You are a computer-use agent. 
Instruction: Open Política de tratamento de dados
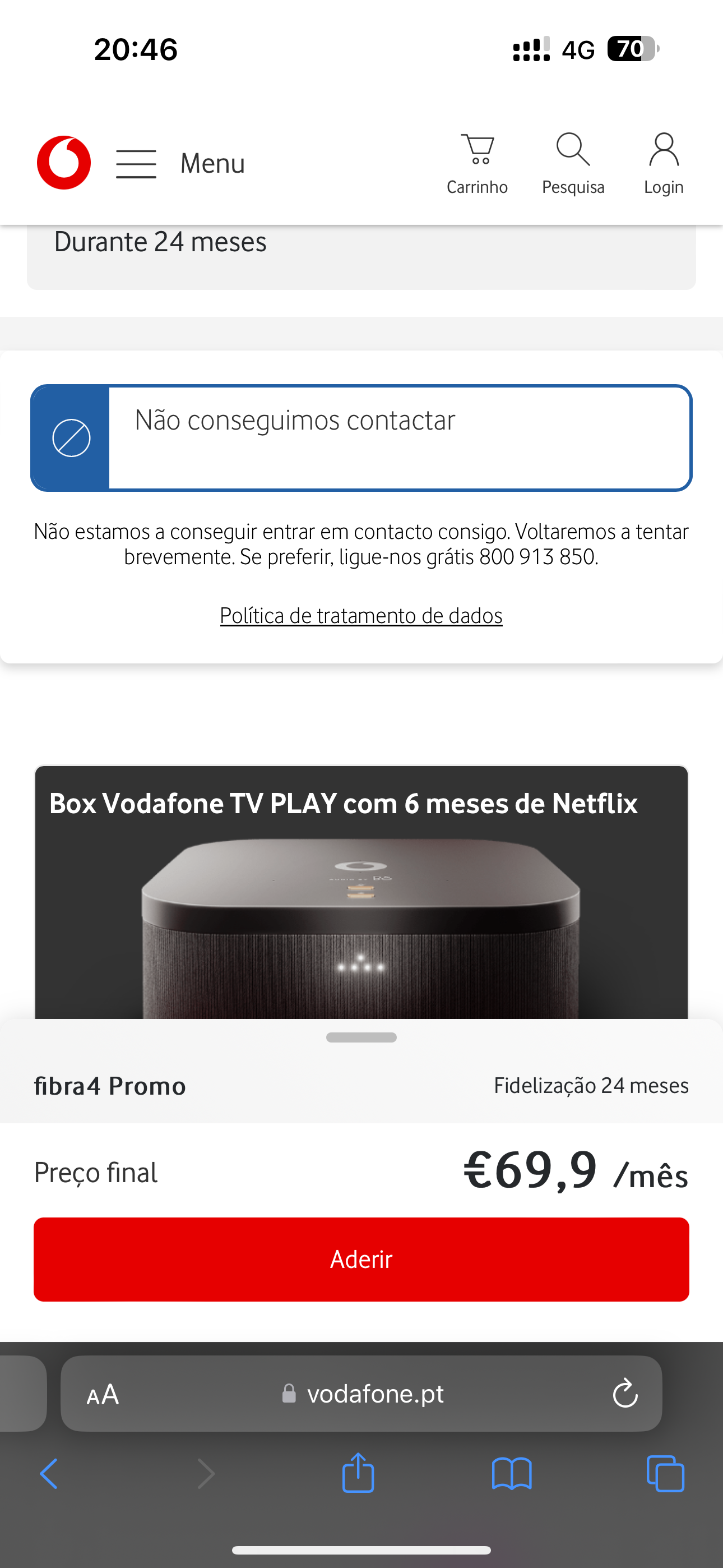(361, 615)
